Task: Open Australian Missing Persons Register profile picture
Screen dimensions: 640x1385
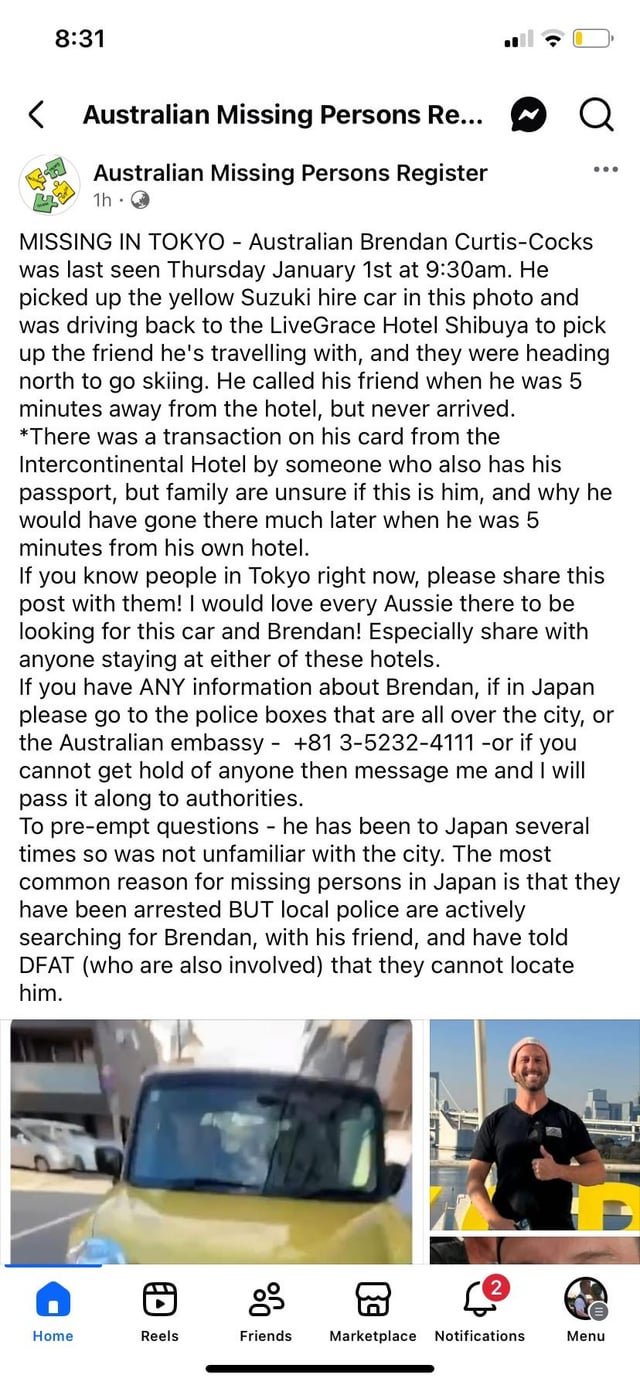Action: [x=49, y=184]
